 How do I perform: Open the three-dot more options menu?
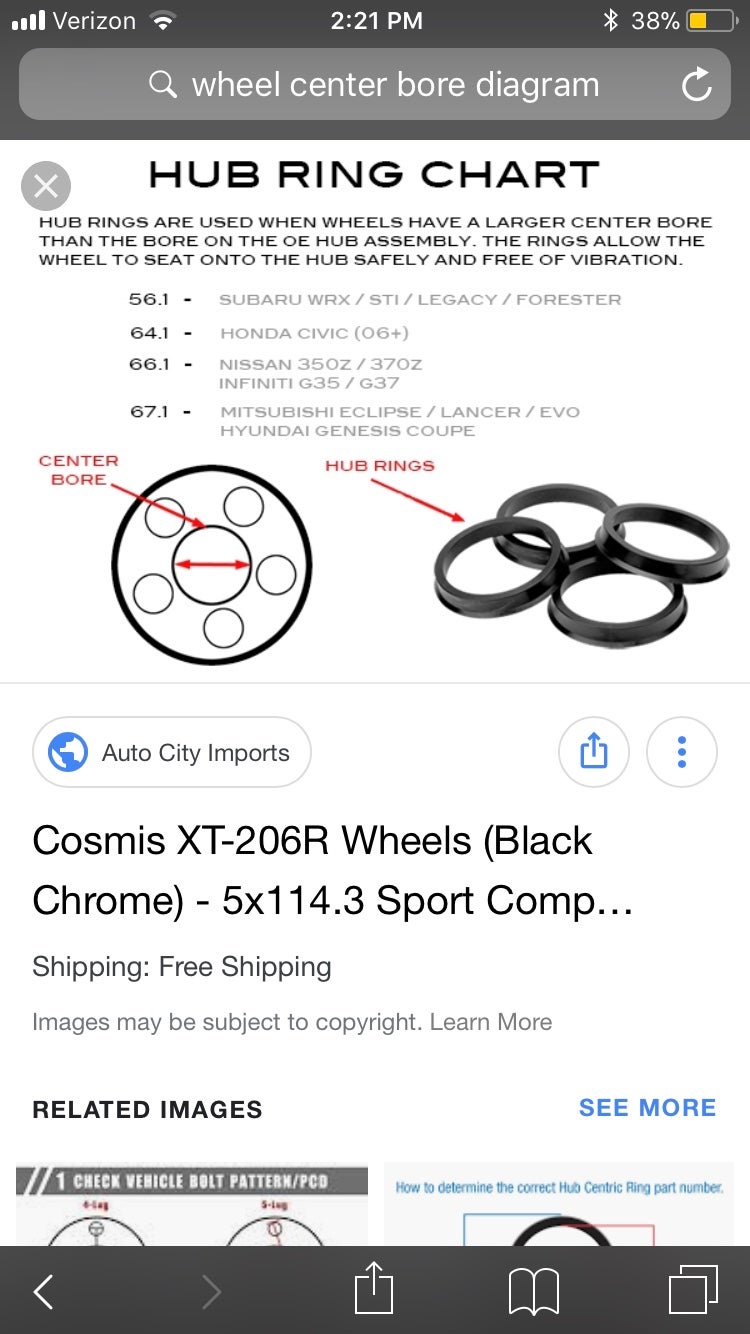coord(682,751)
